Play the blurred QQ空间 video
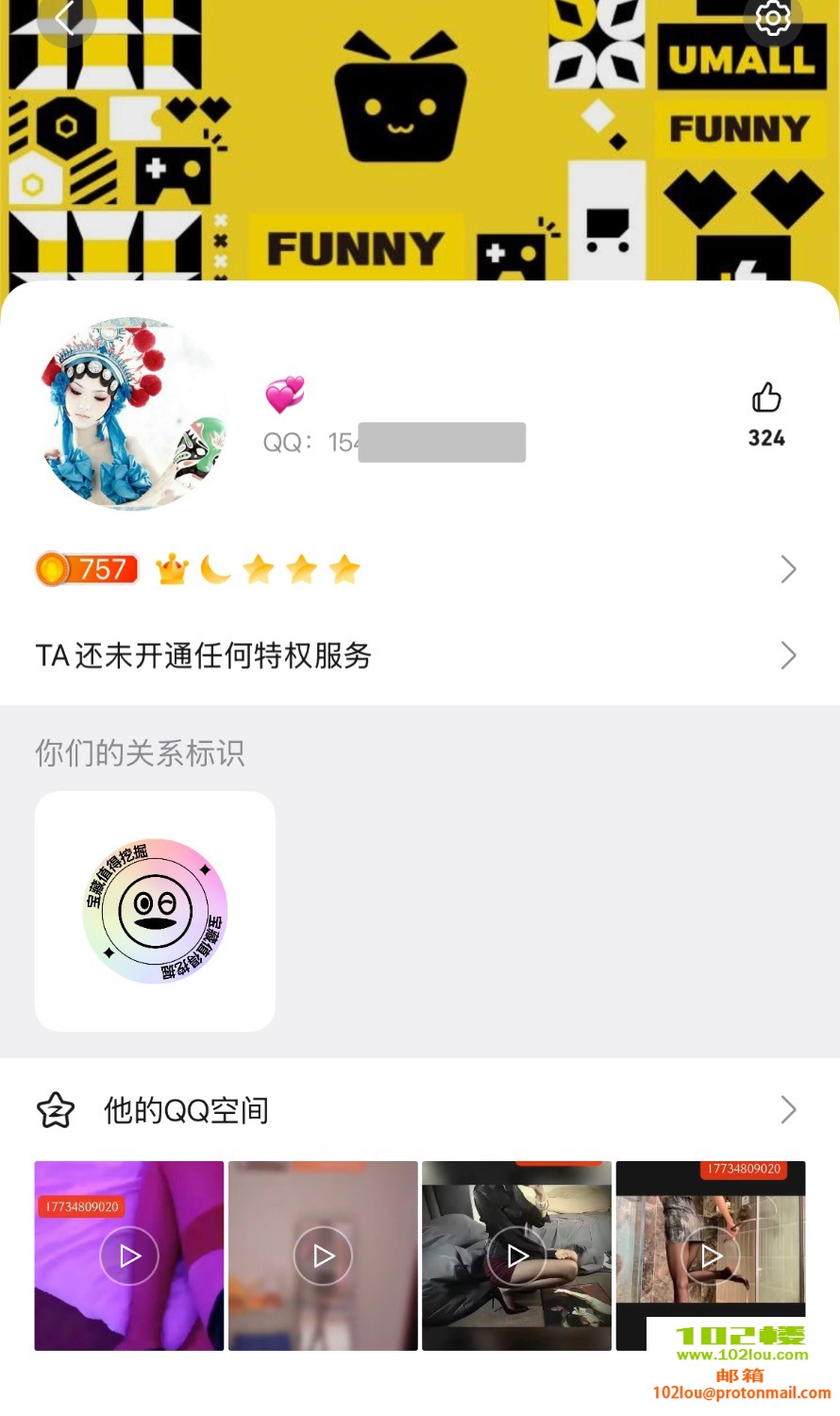The image size is (840, 1416). pos(323,1256)
